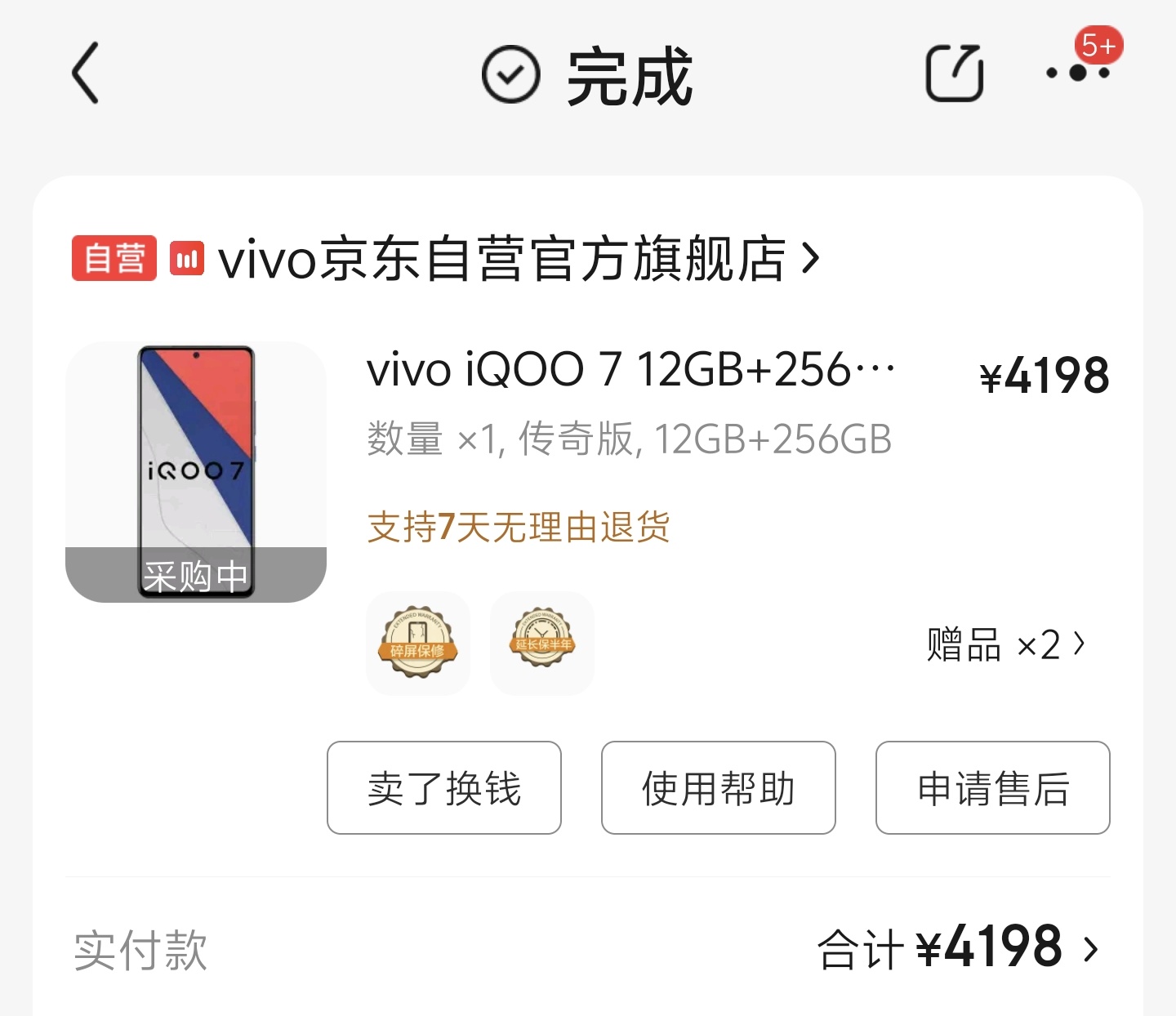Screen dimensions: 1176x1016
Task: Expand the 赠品 ×2 gifts list
Action: [x=1006, y=645]
